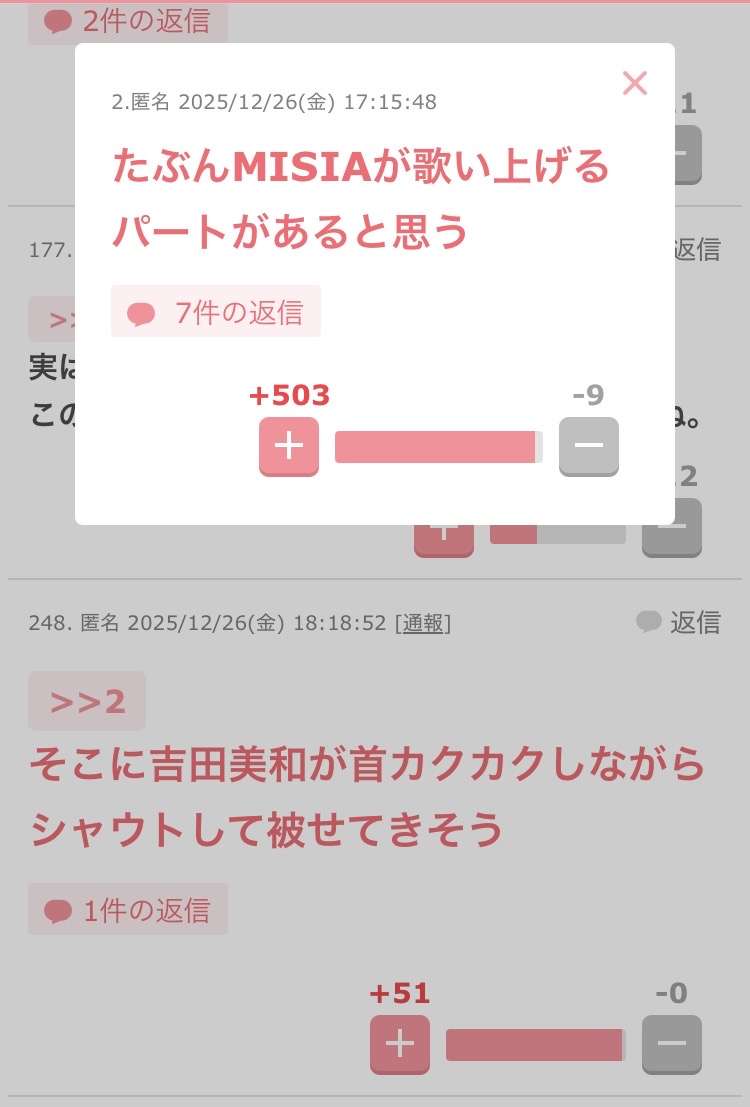
Task: Open the 7件の返信 replies in the popup
Action: (x=216, y=312)
